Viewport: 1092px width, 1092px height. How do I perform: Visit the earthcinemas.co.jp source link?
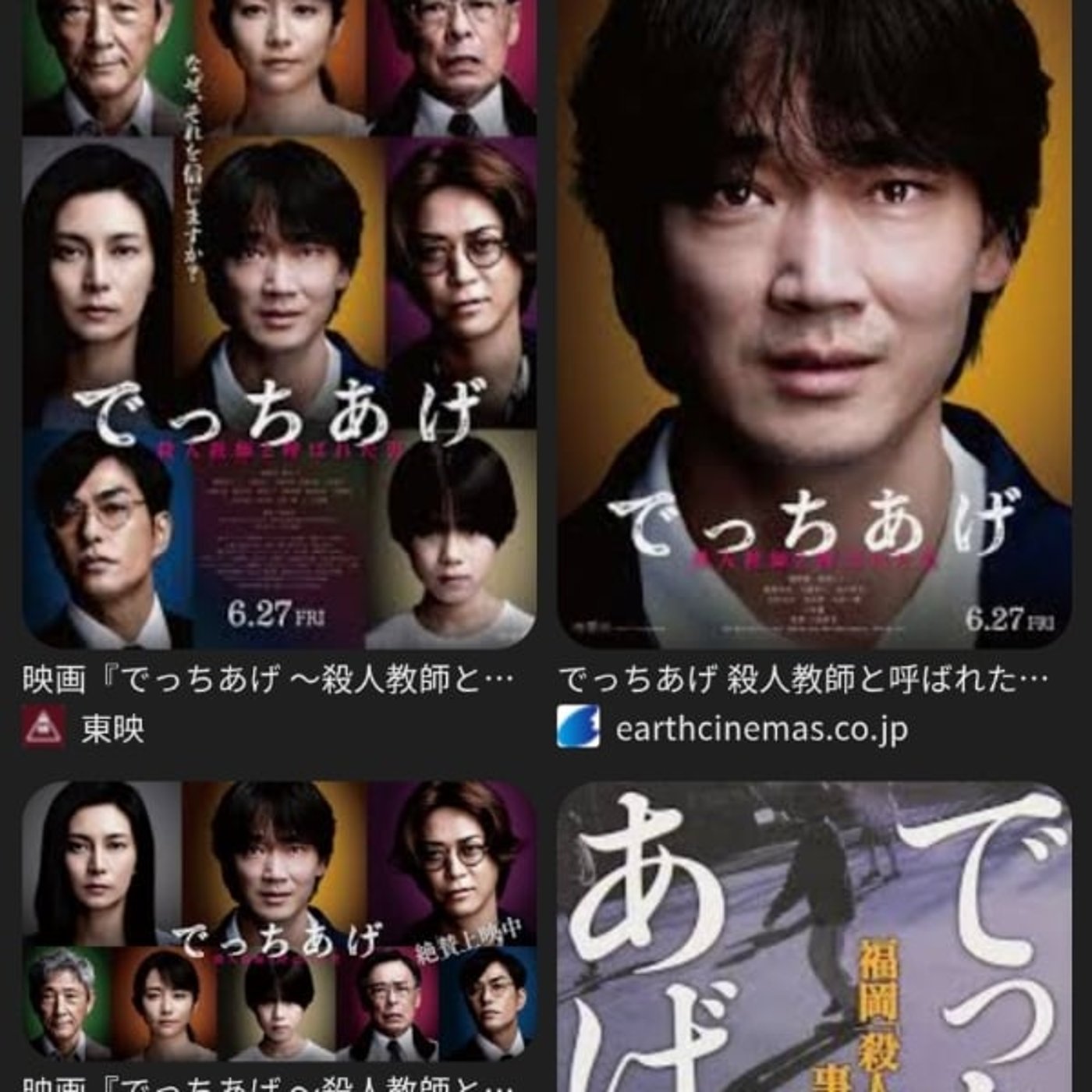coord(760,729)
